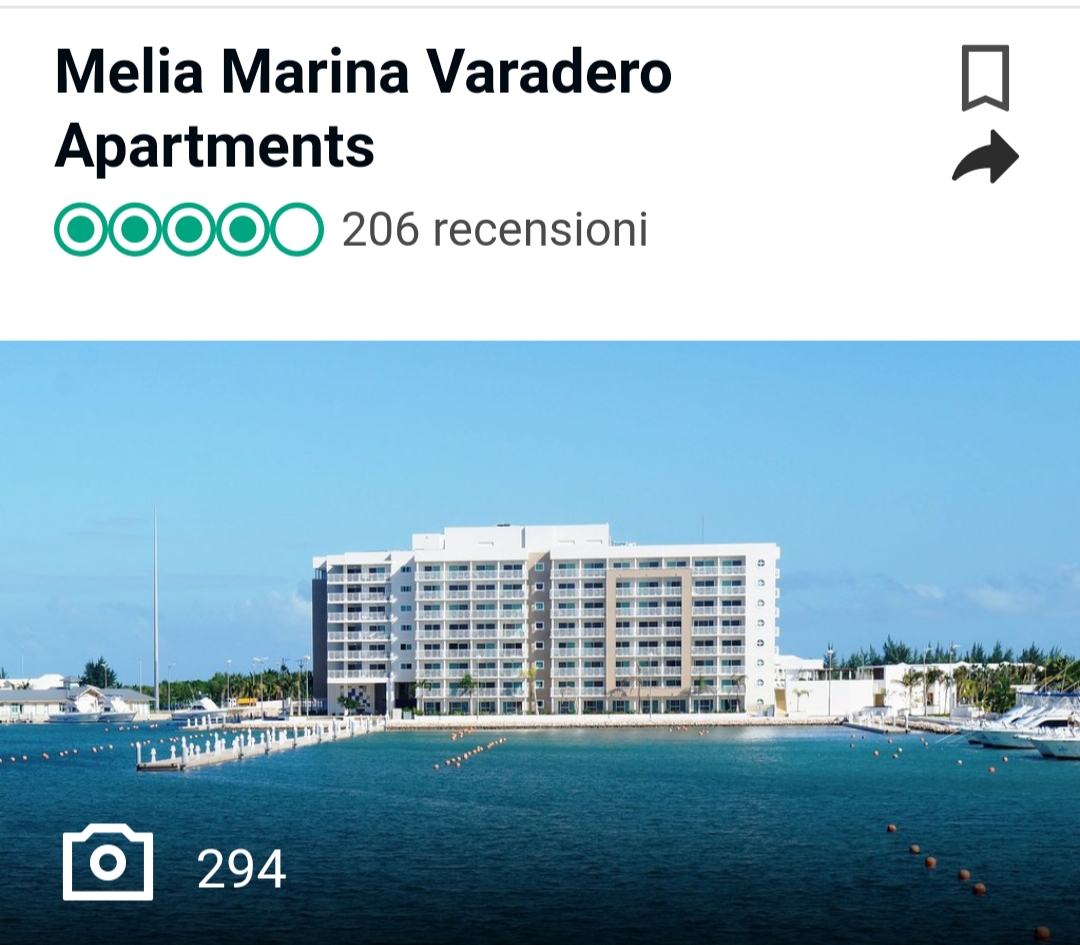
Task: Share this hotel listing
Action: click(985, 158)
